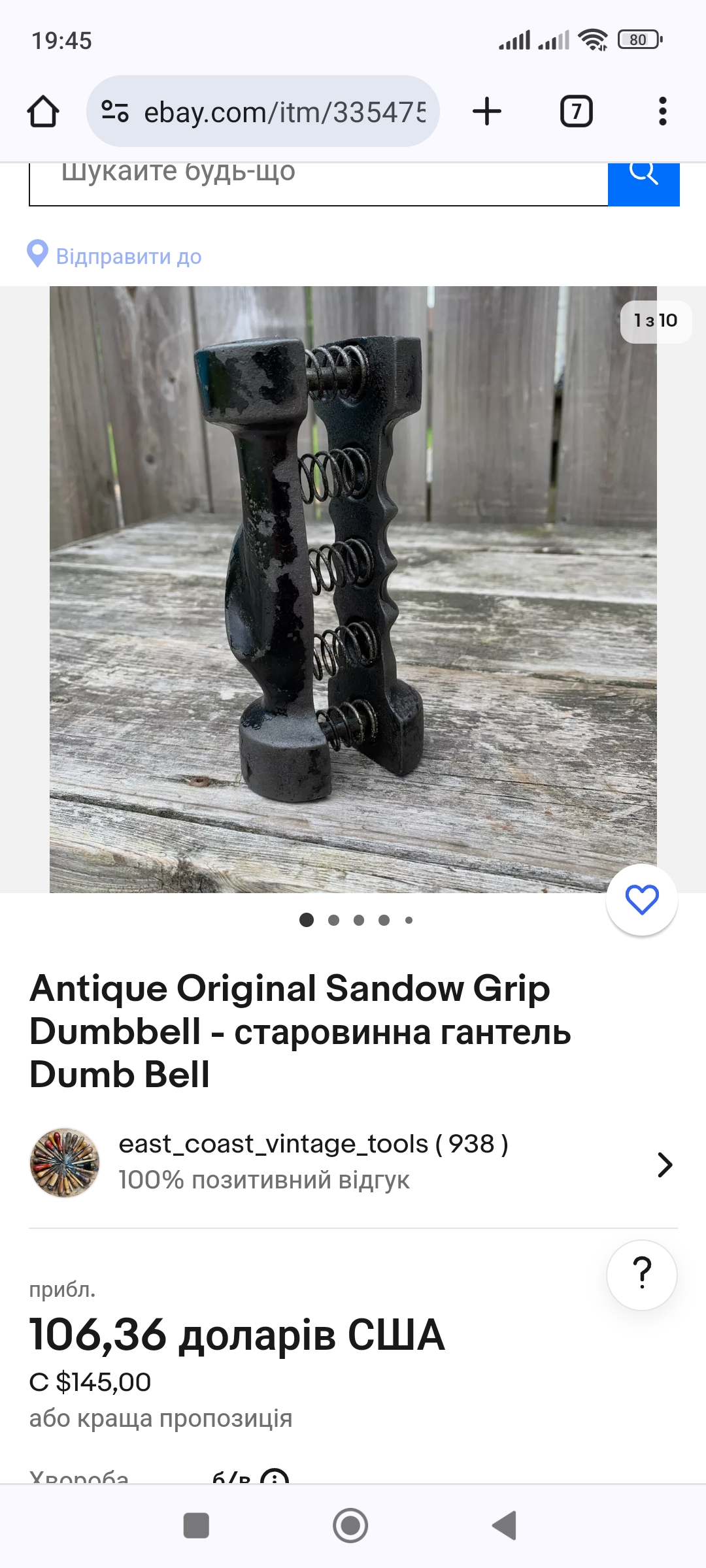This screenshot has height=1568, width=706.
Task: Open a new browser tab
Action: [x=487, y=111]
